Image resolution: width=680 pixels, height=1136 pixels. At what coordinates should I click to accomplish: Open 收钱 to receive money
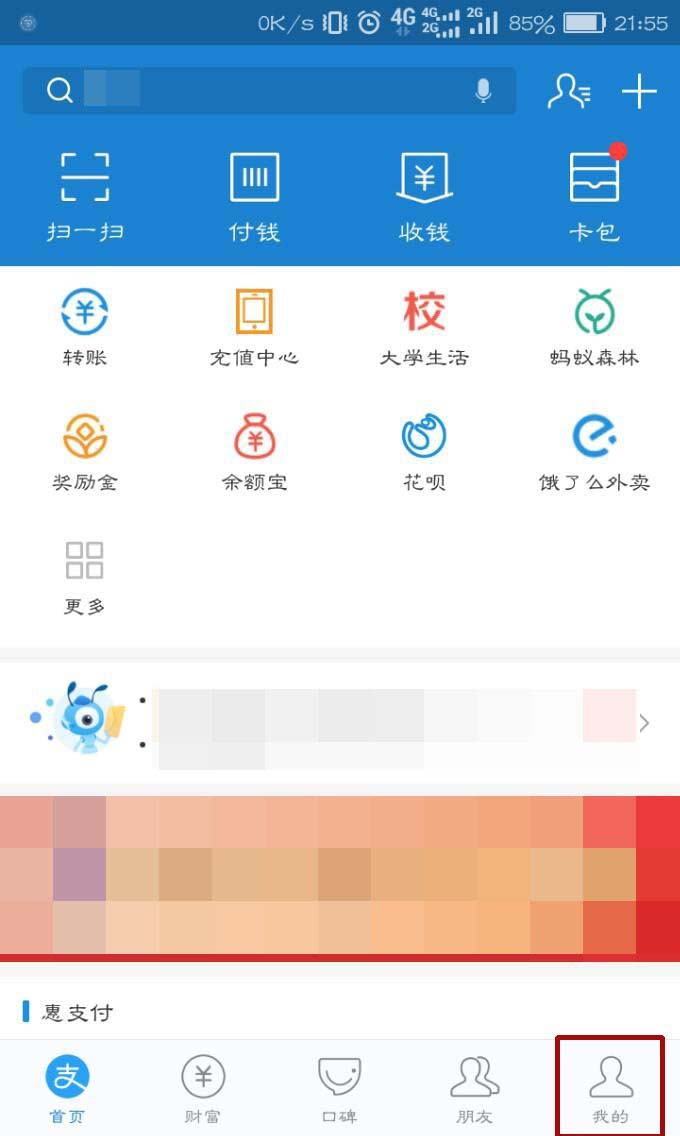(x=424, y=195)
